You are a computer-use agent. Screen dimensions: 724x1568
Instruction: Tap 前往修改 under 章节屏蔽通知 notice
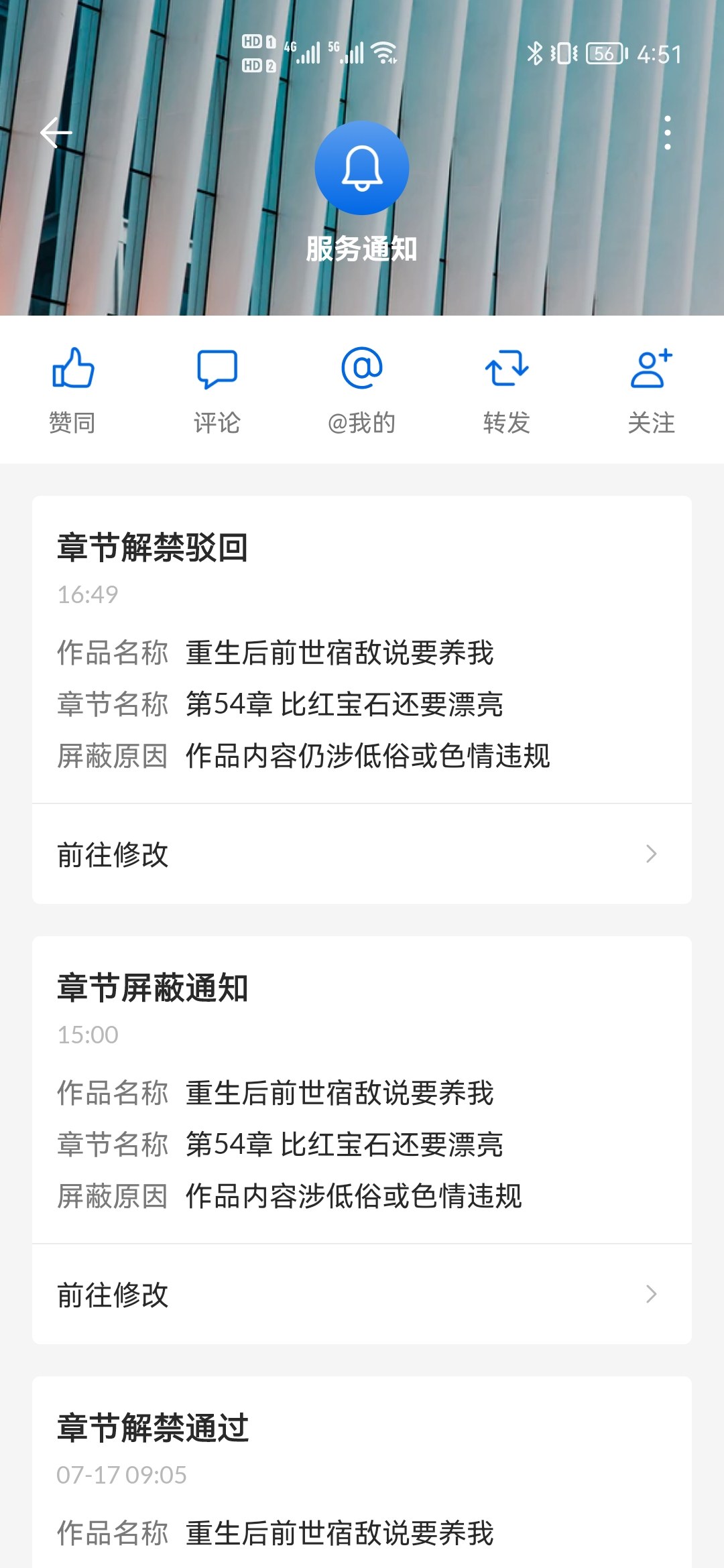click(x=362, y=1294)
